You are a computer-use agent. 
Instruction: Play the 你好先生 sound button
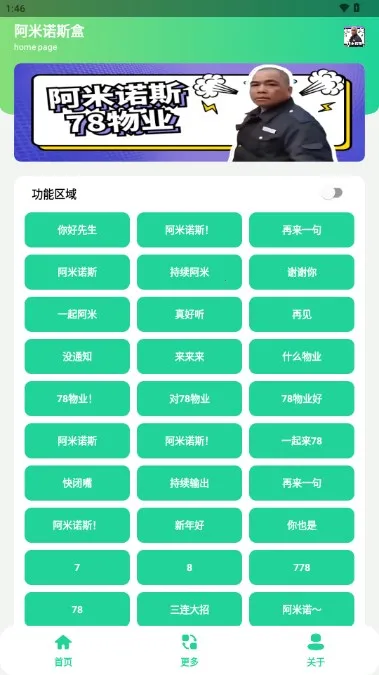click(77, 230)
